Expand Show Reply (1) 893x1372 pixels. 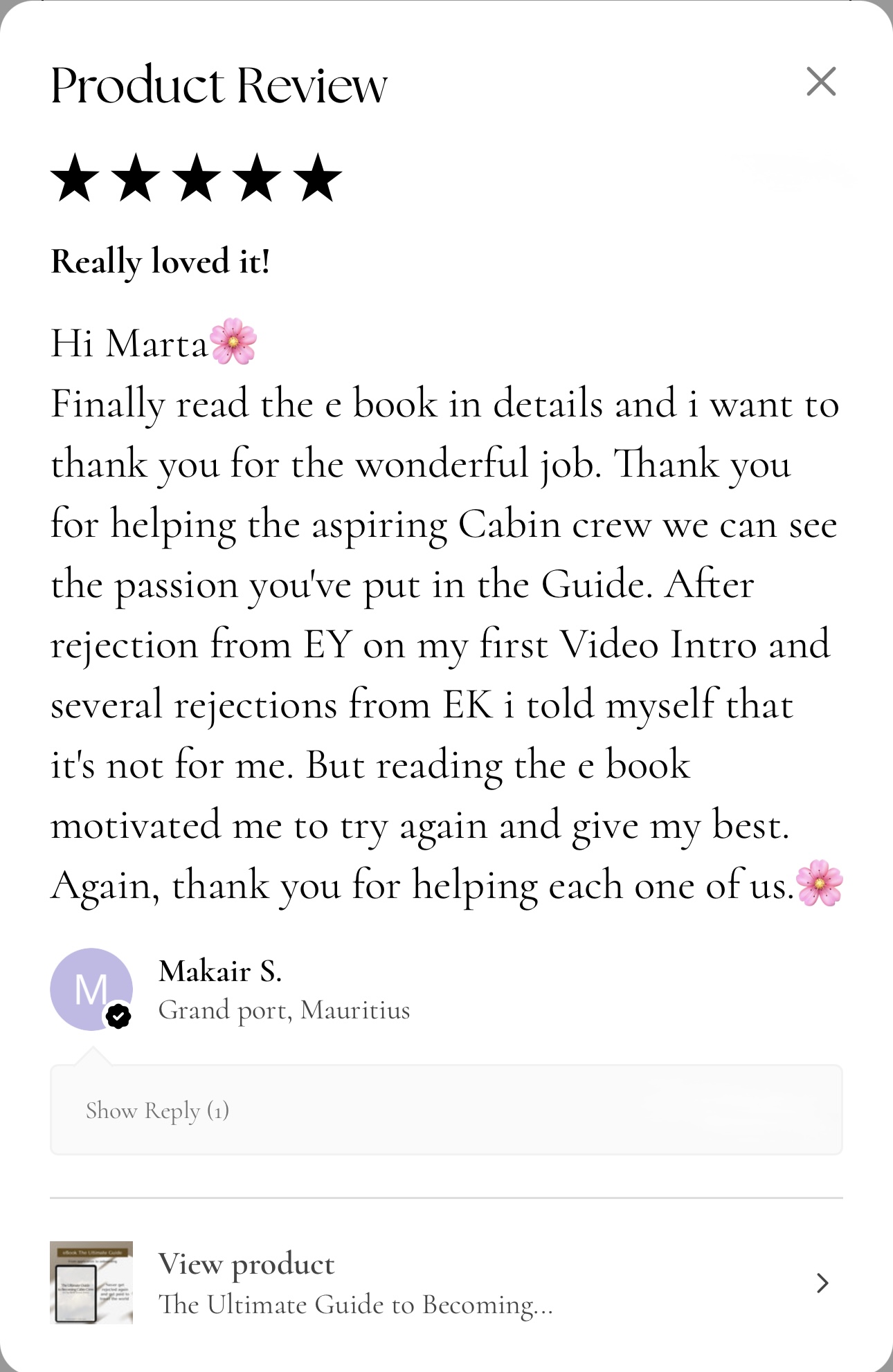158,1110
